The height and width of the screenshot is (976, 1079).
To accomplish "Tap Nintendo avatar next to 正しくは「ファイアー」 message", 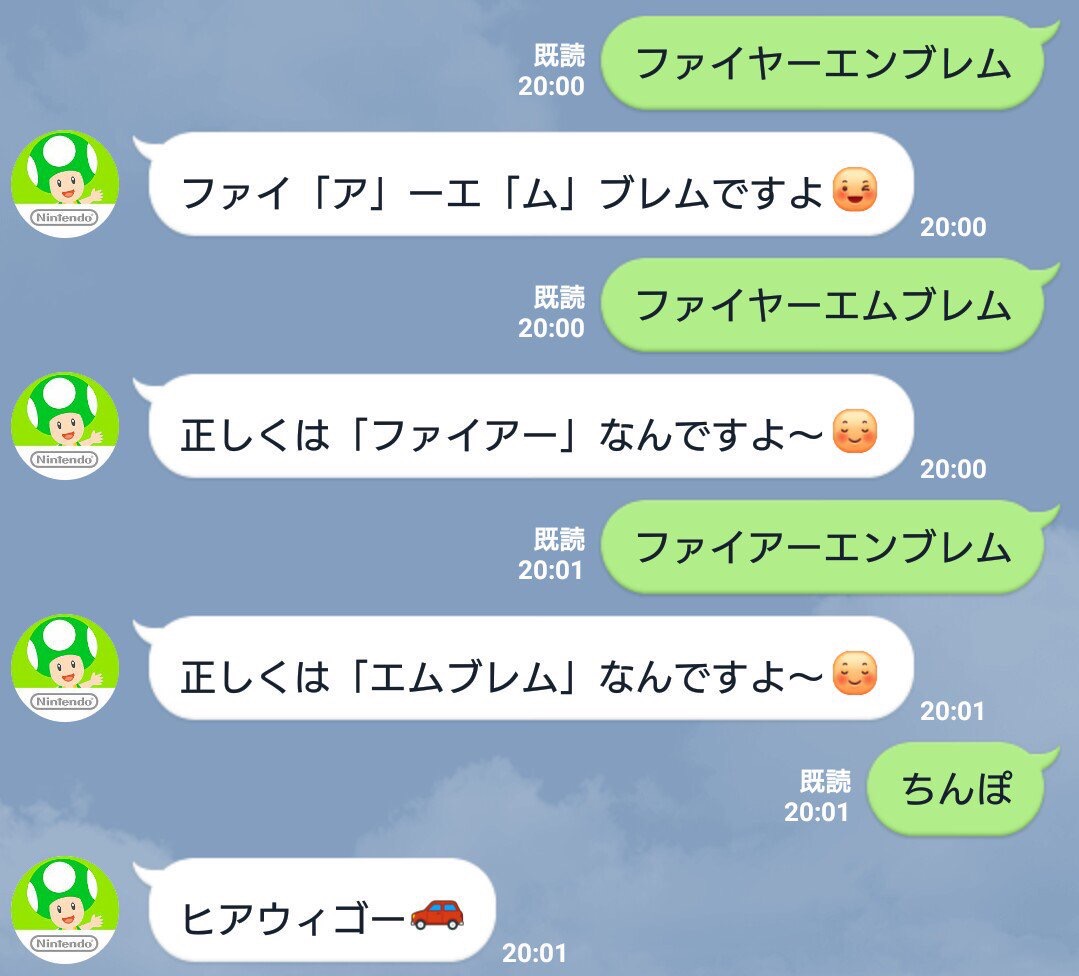I will point(65,426).
